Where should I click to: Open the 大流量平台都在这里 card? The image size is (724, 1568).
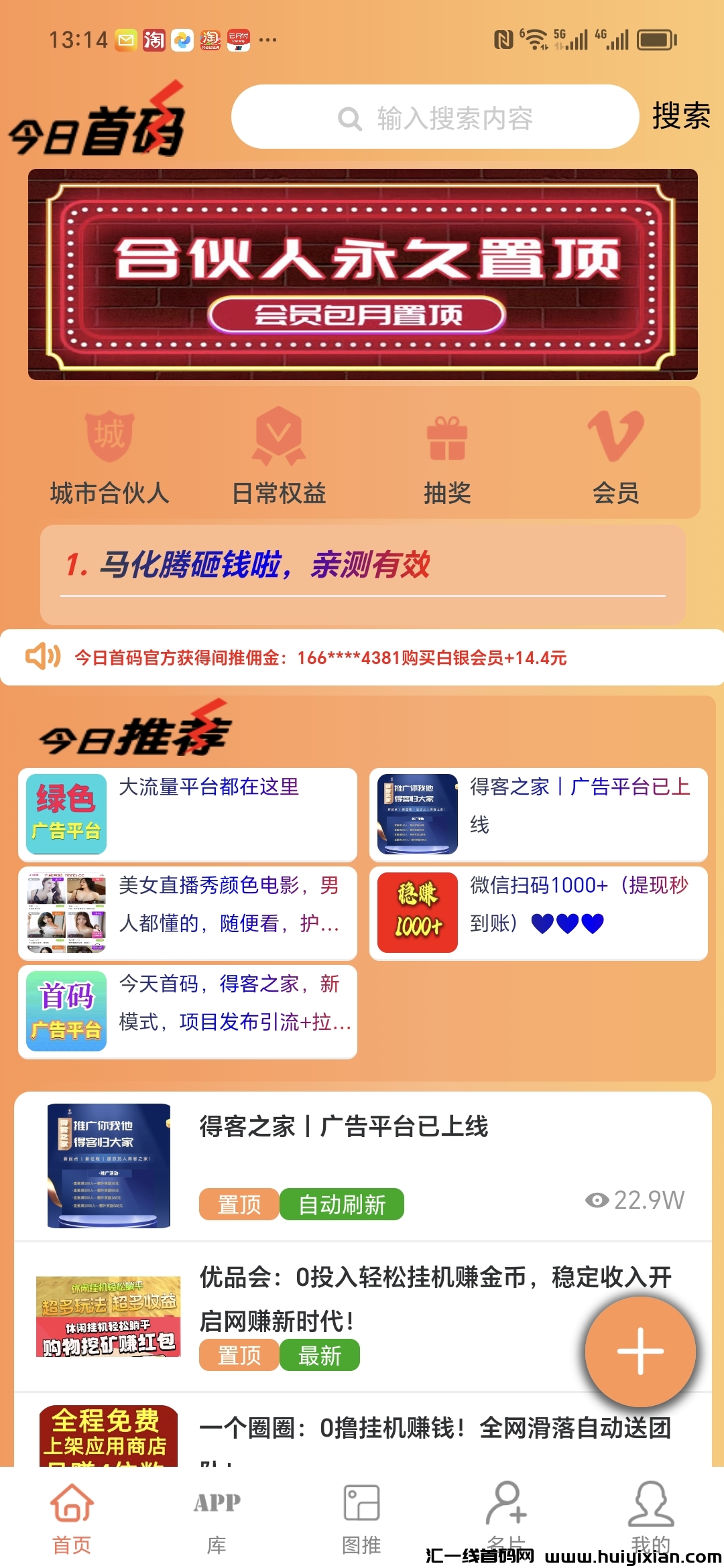(188, 813)
